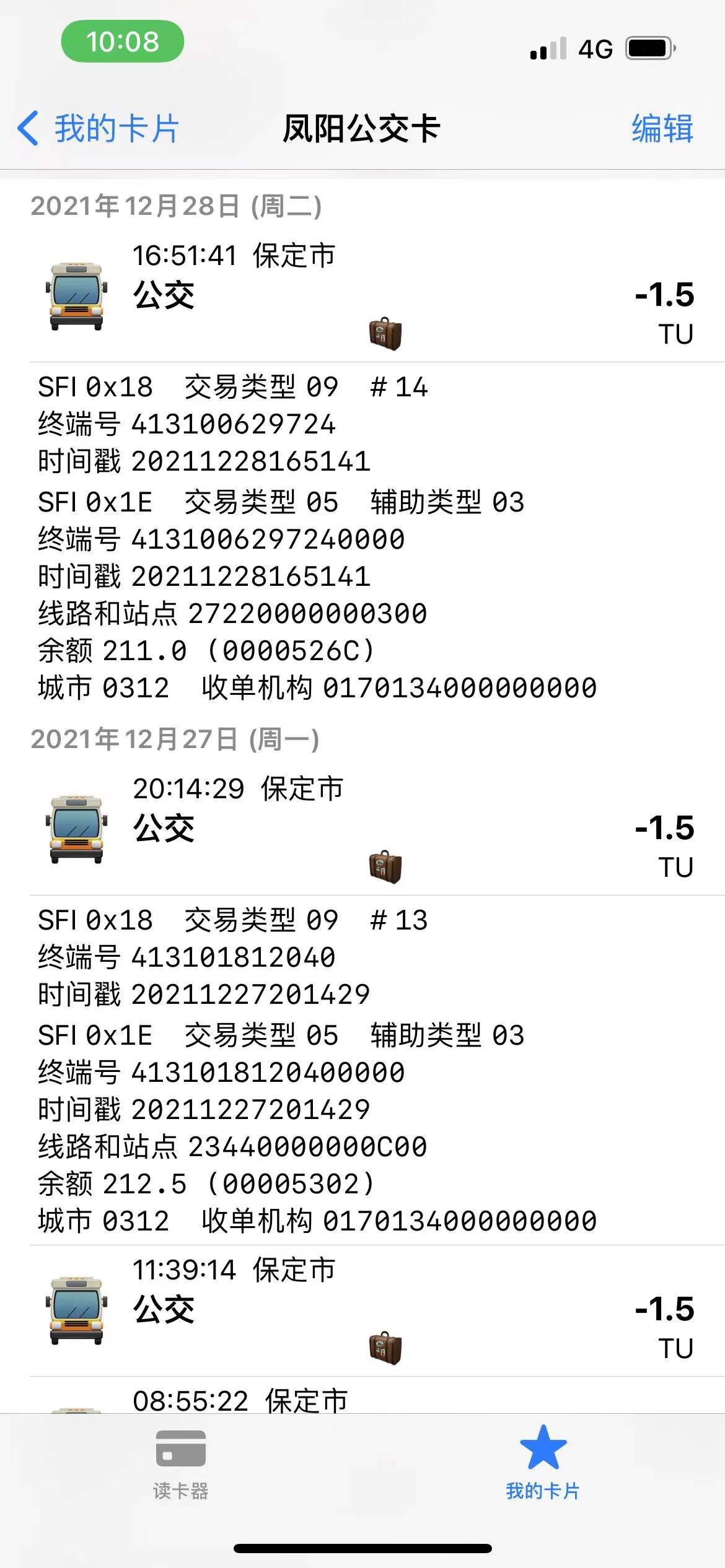Select the 我的卡片 tab
This screenshot has width=725, height=1568.
[x=543, y=1465]
